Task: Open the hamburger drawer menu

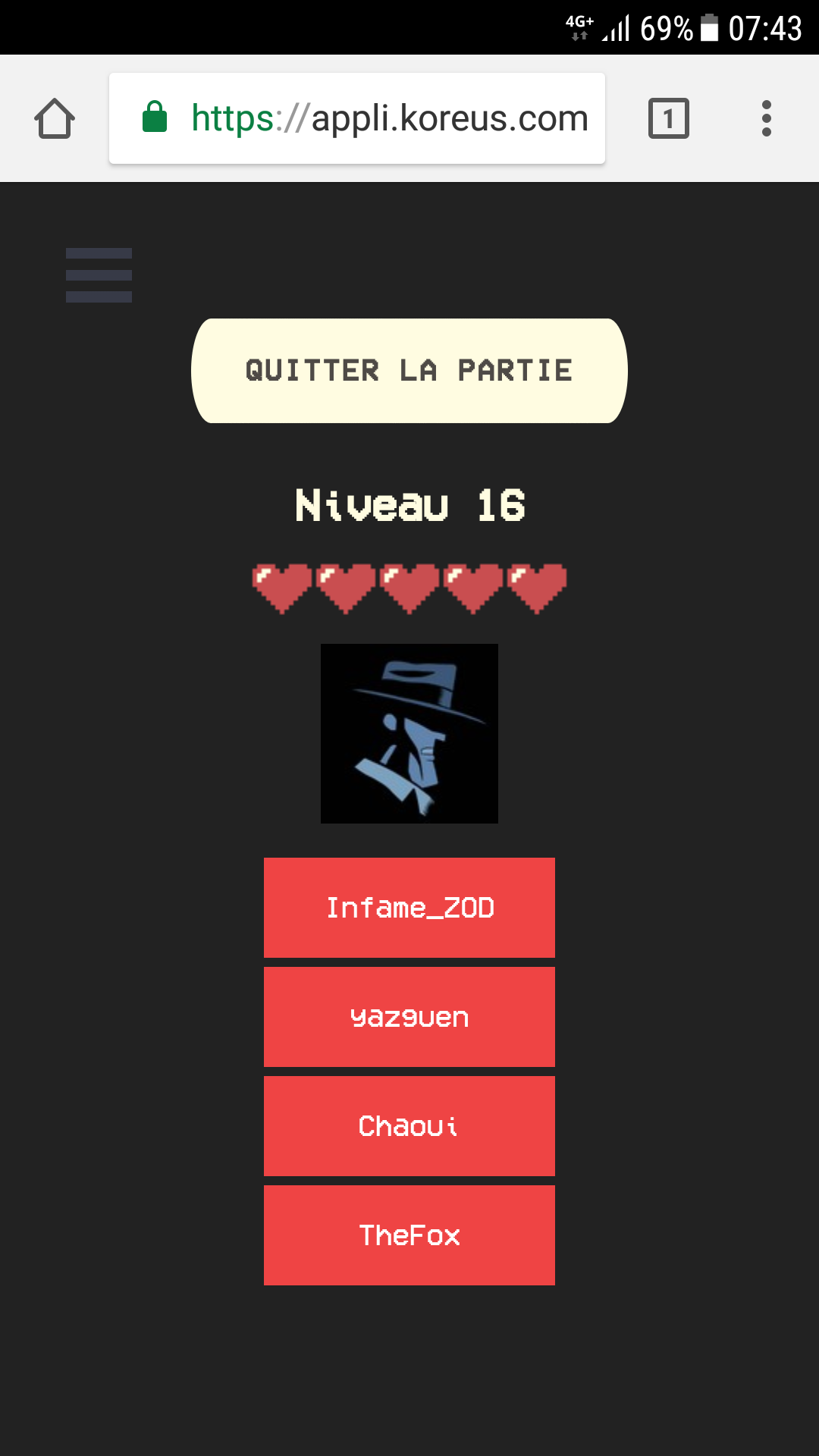Action: pyautogui.click(x=99, y=275)
